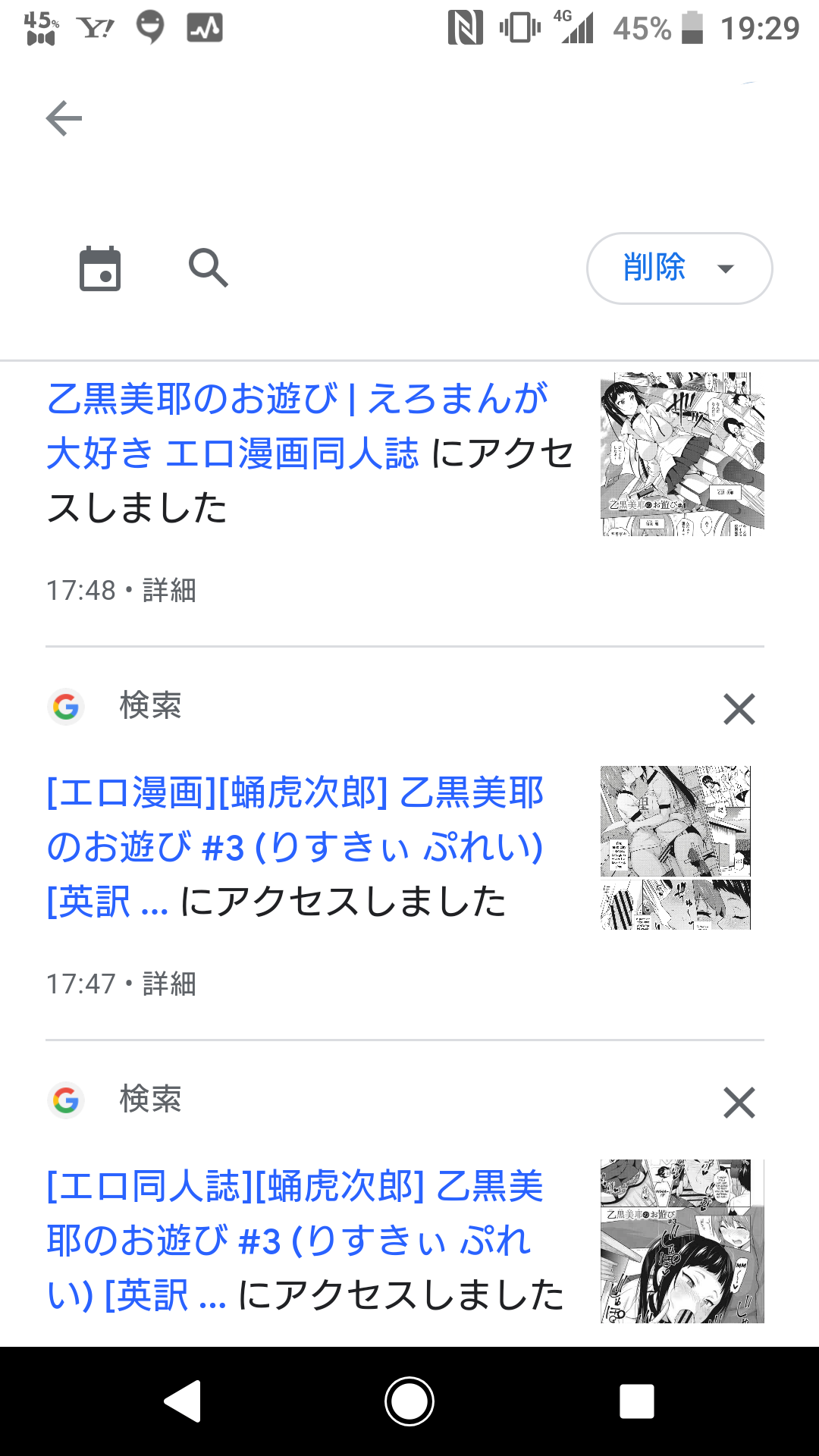Tap the back arrow at top left
This screenshot has height=1456, width=819.
coord(64,118)
